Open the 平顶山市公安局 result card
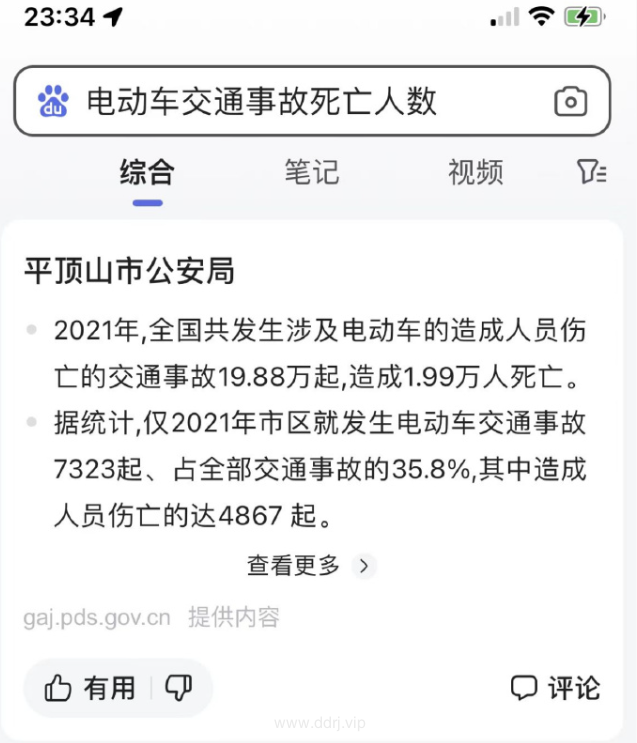This screenshot has height=743, width=637. coord(130,270)
